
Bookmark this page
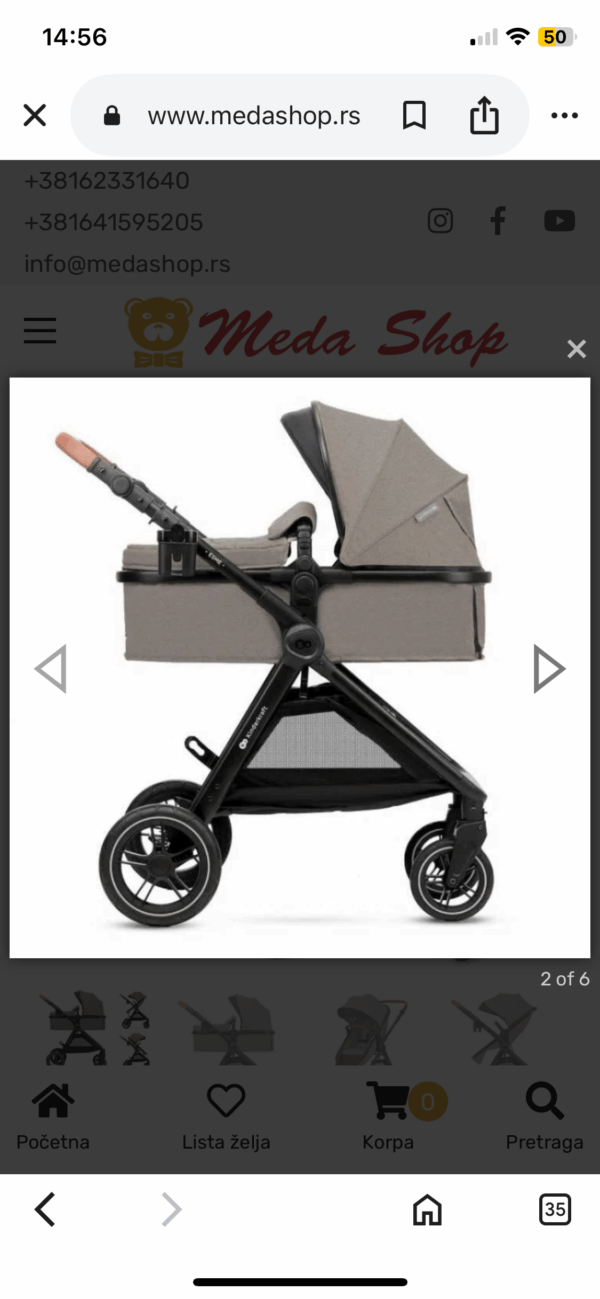click(x=414, y=116)
